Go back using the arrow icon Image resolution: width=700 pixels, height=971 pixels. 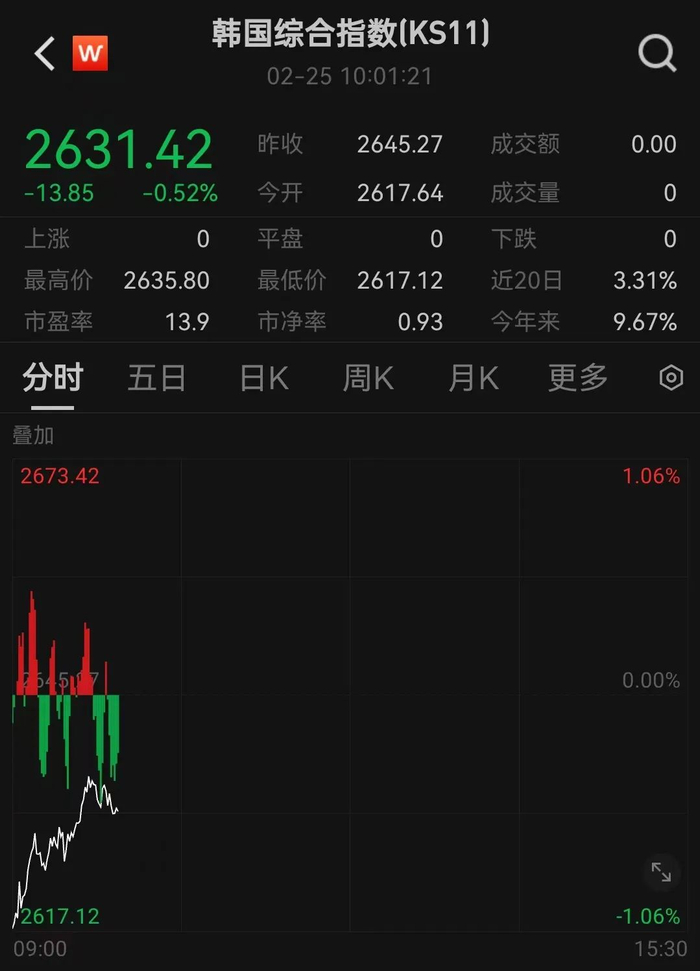click(x=44, y=54)
